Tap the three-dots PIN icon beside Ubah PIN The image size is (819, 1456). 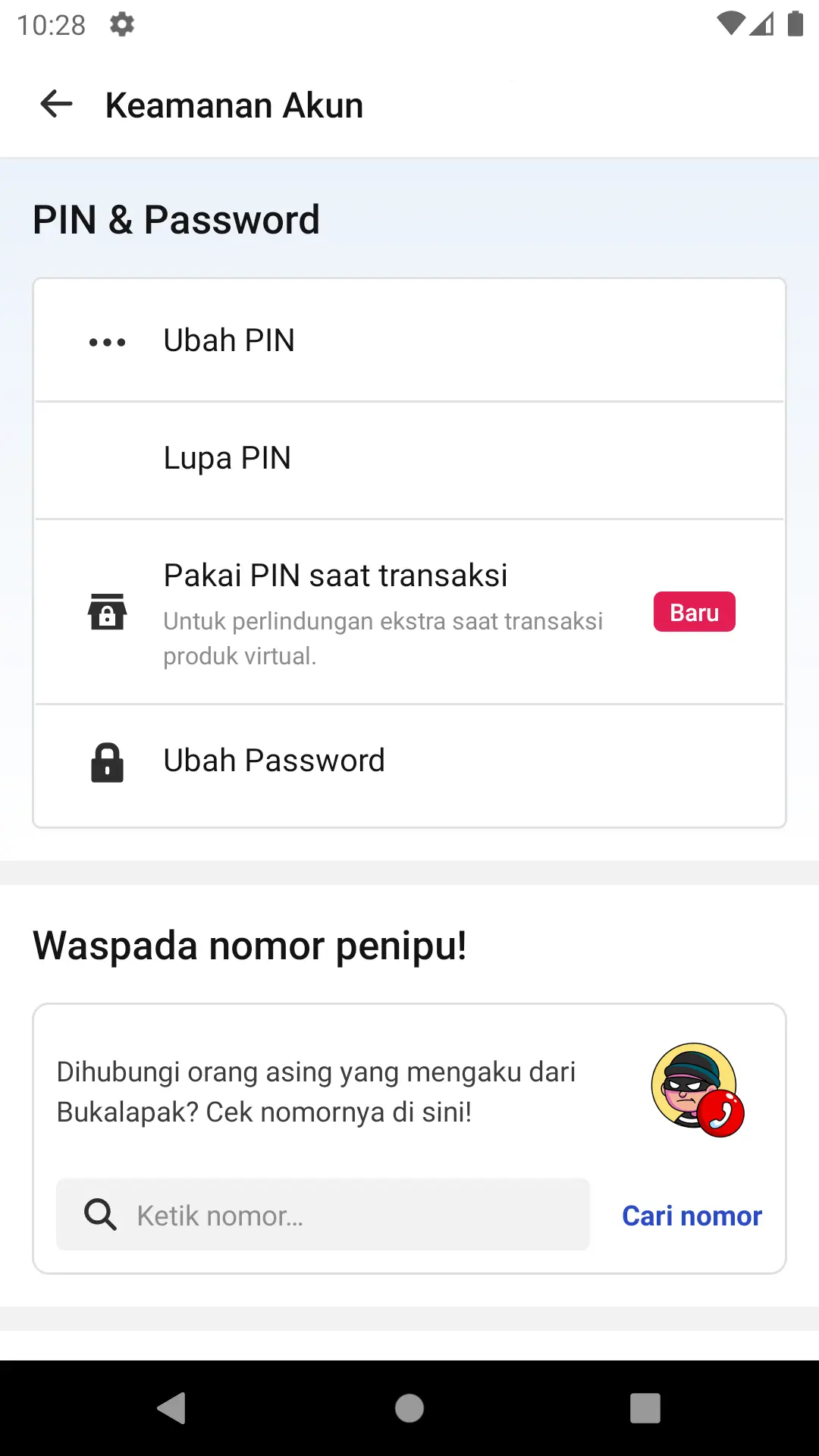[107, 340]
